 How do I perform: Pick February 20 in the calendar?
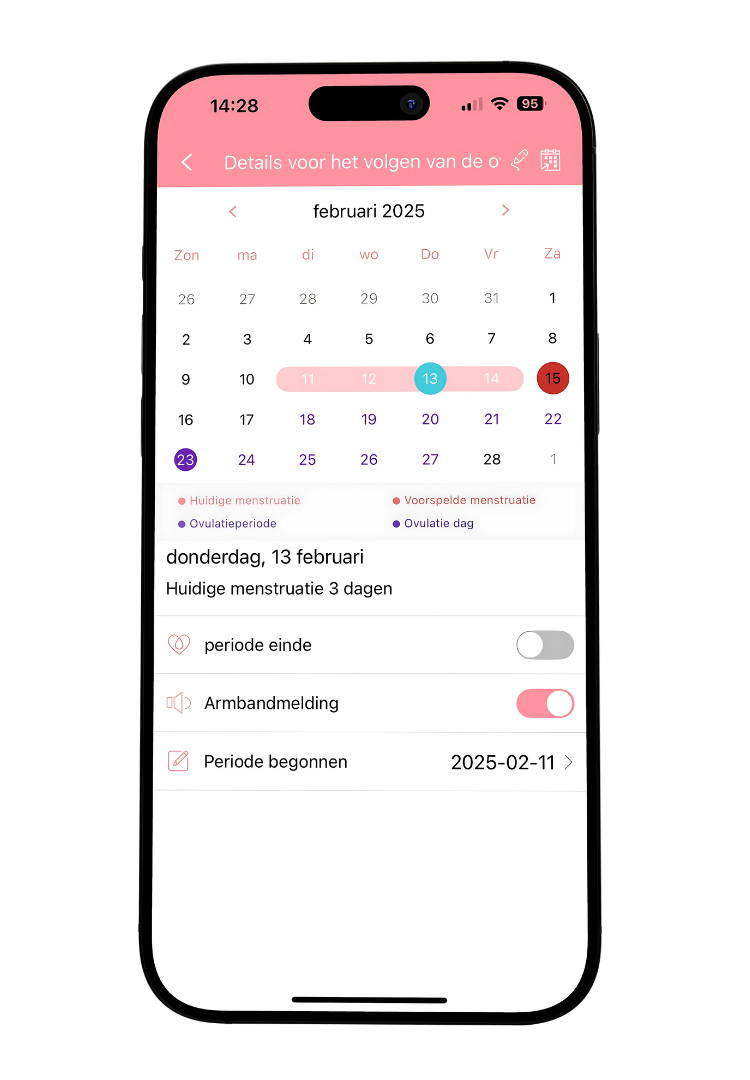[x=430, y=420]
